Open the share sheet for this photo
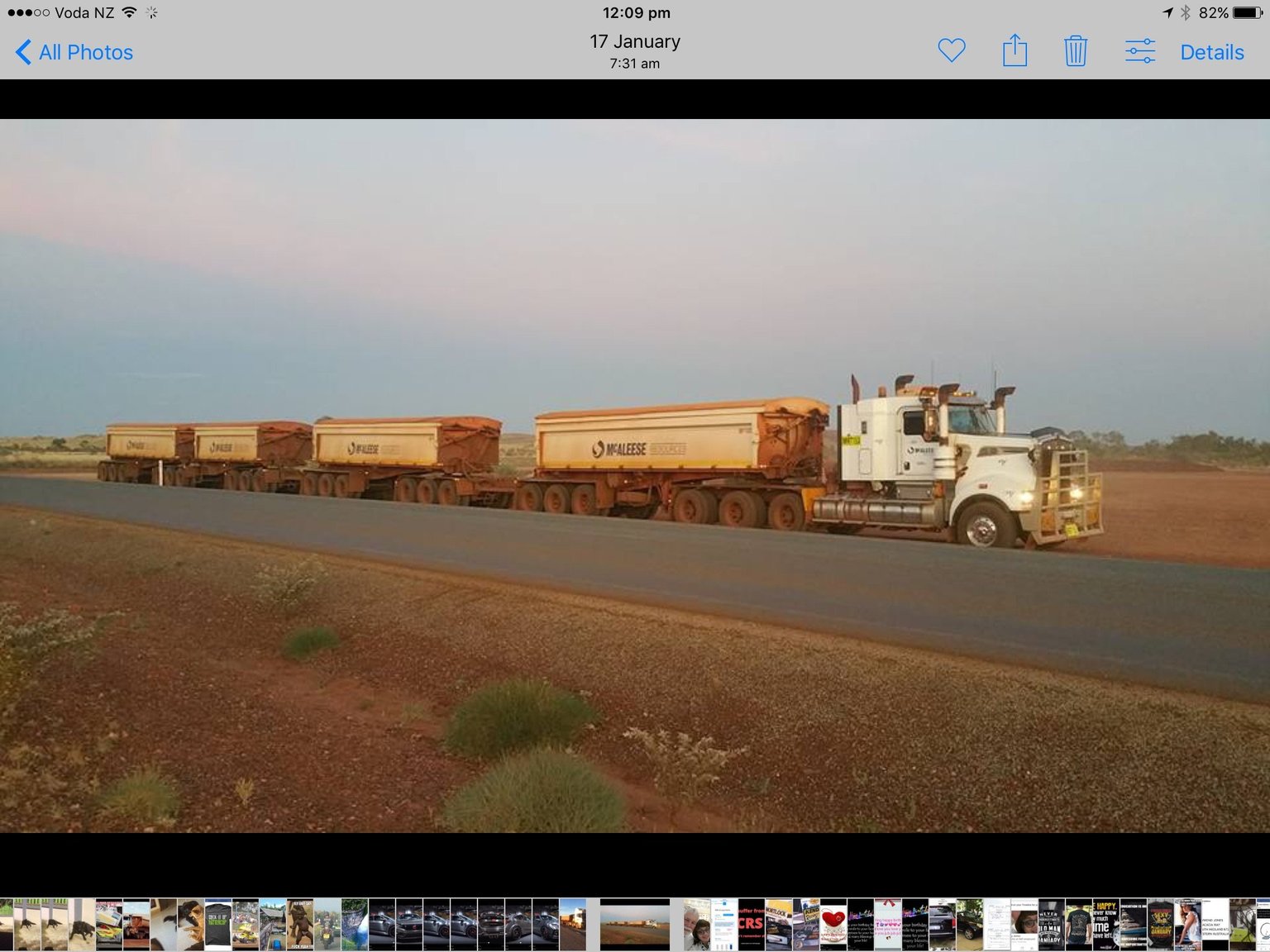The height and width of the screenshot is (952, 1270). pyautogui.click(x=1015, y=50)
